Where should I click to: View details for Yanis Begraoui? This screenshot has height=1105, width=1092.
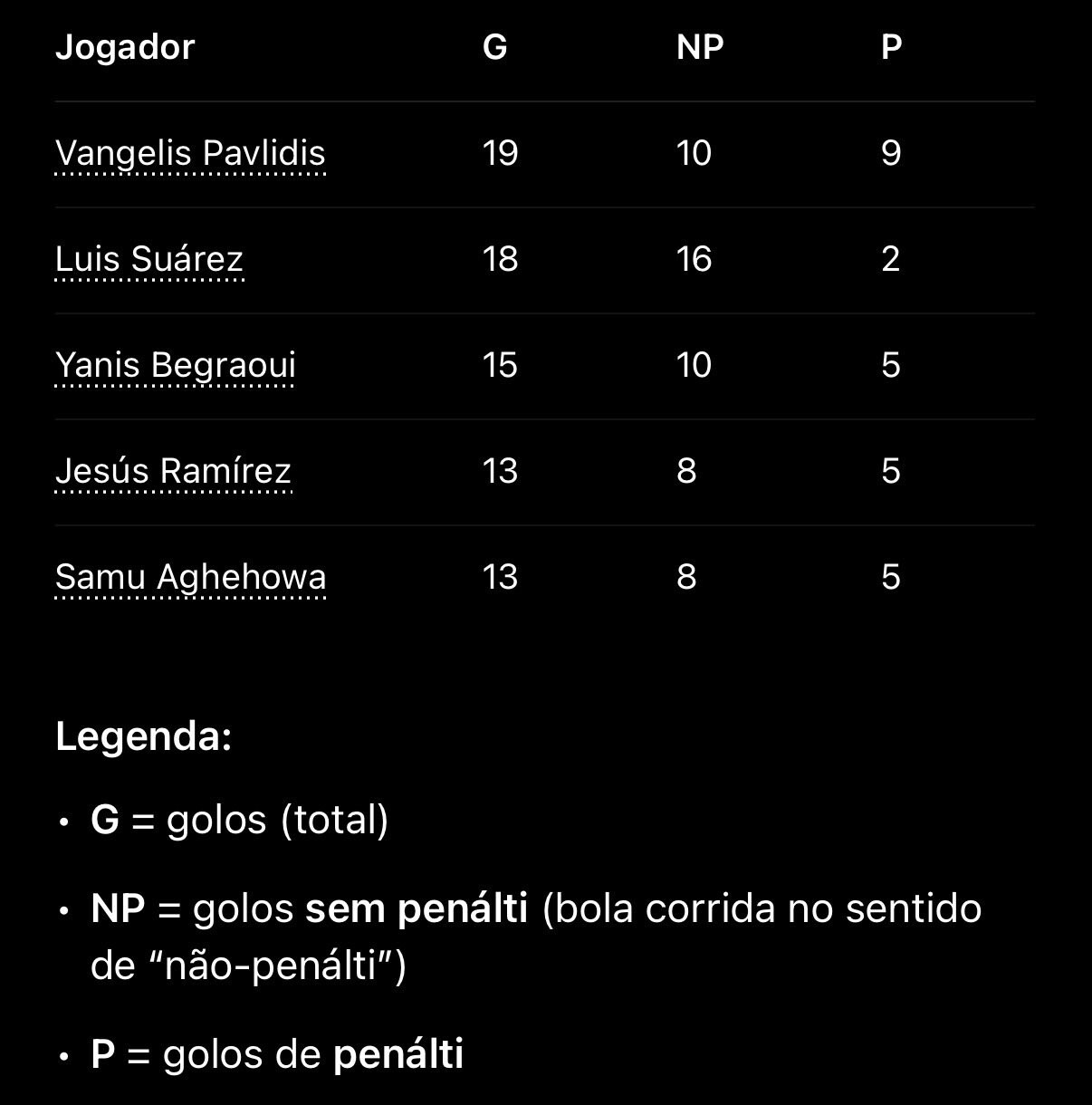[176, 365]
